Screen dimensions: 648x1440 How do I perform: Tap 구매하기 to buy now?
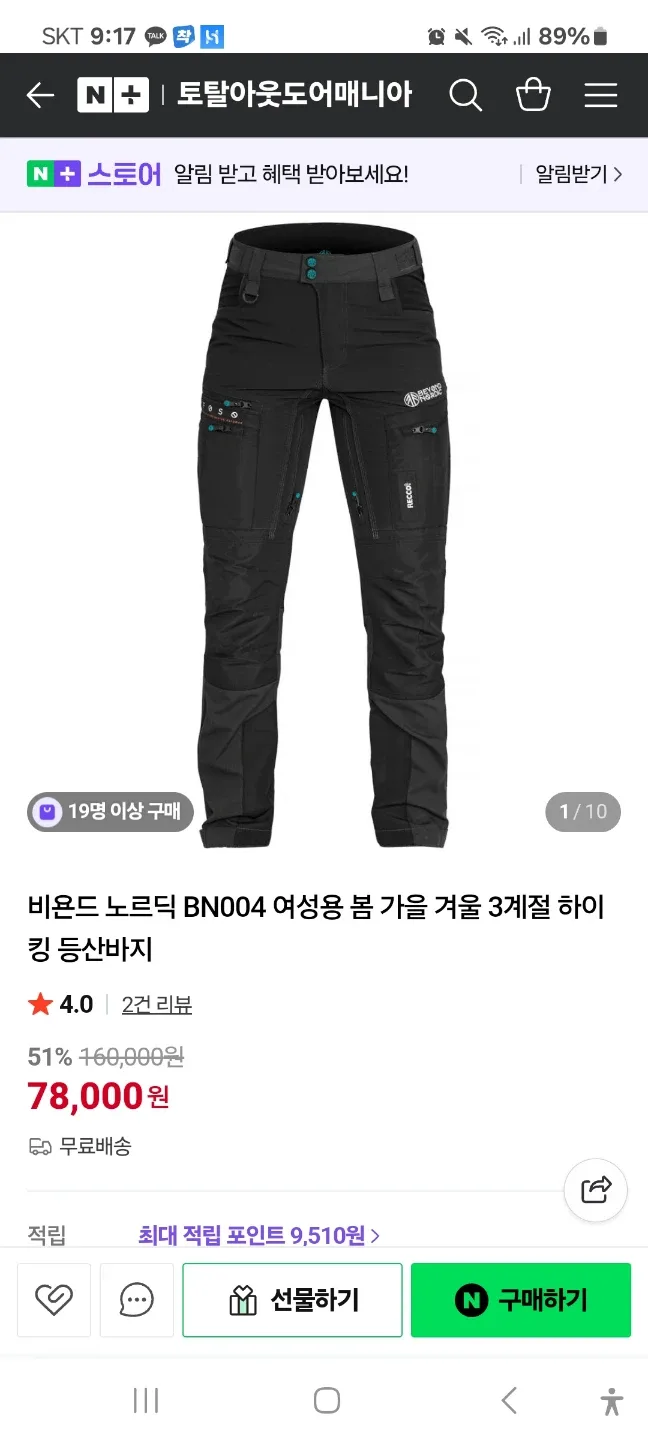pyautogui.click(x=520, y=1300)
